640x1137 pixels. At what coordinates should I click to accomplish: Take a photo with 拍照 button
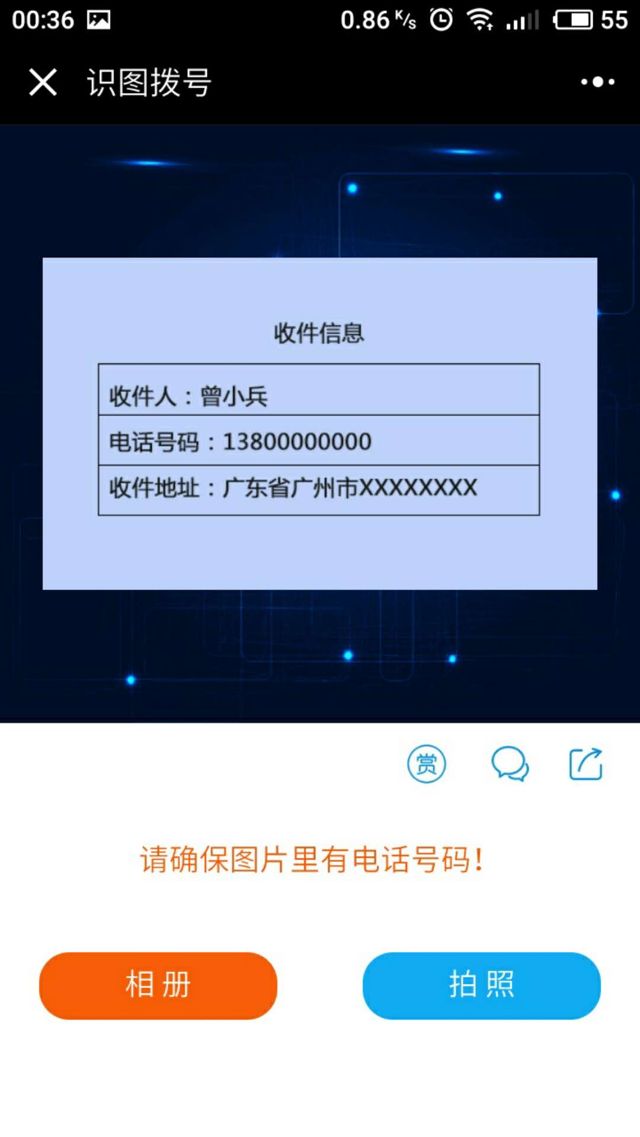pos(481,985)
